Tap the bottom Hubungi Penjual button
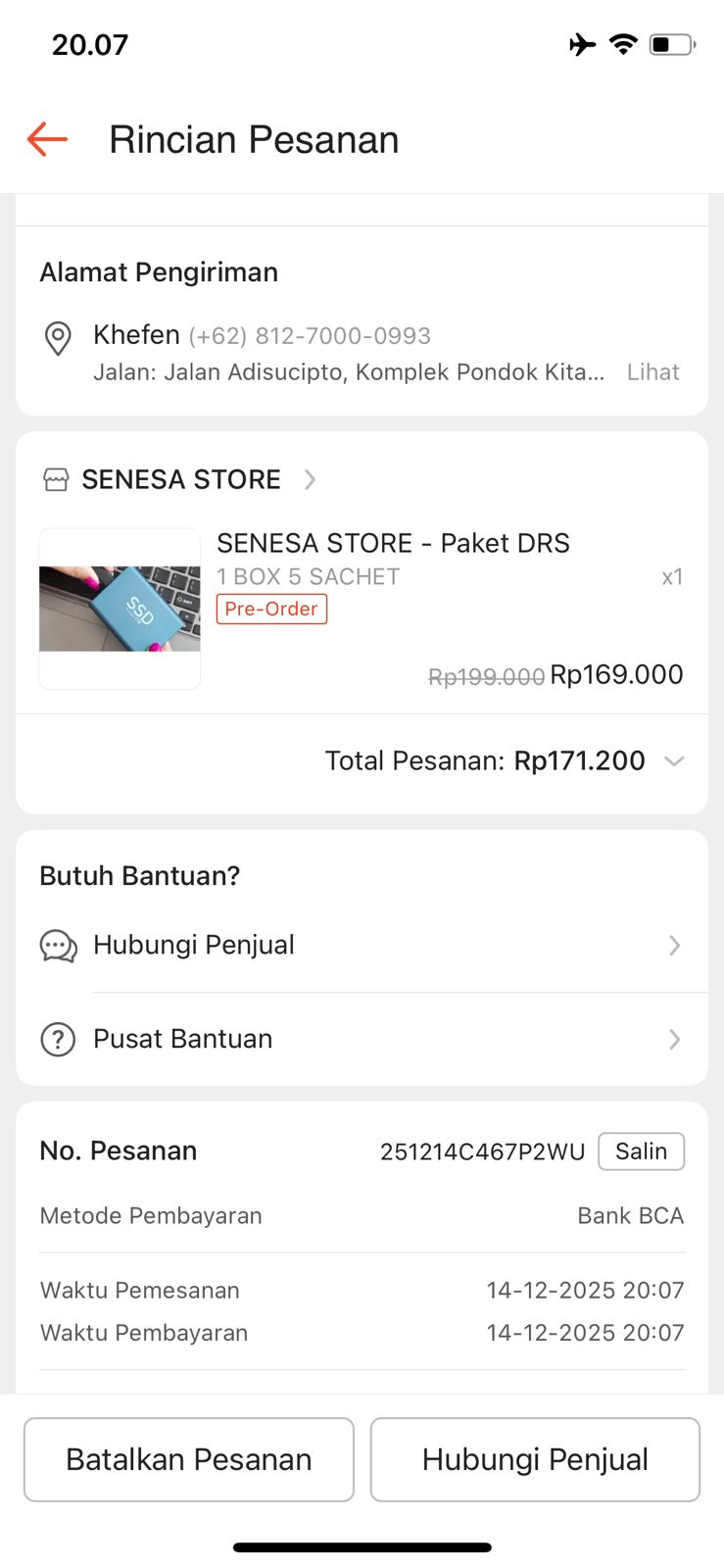The image size is (724, 1568). pos(535,1459)
